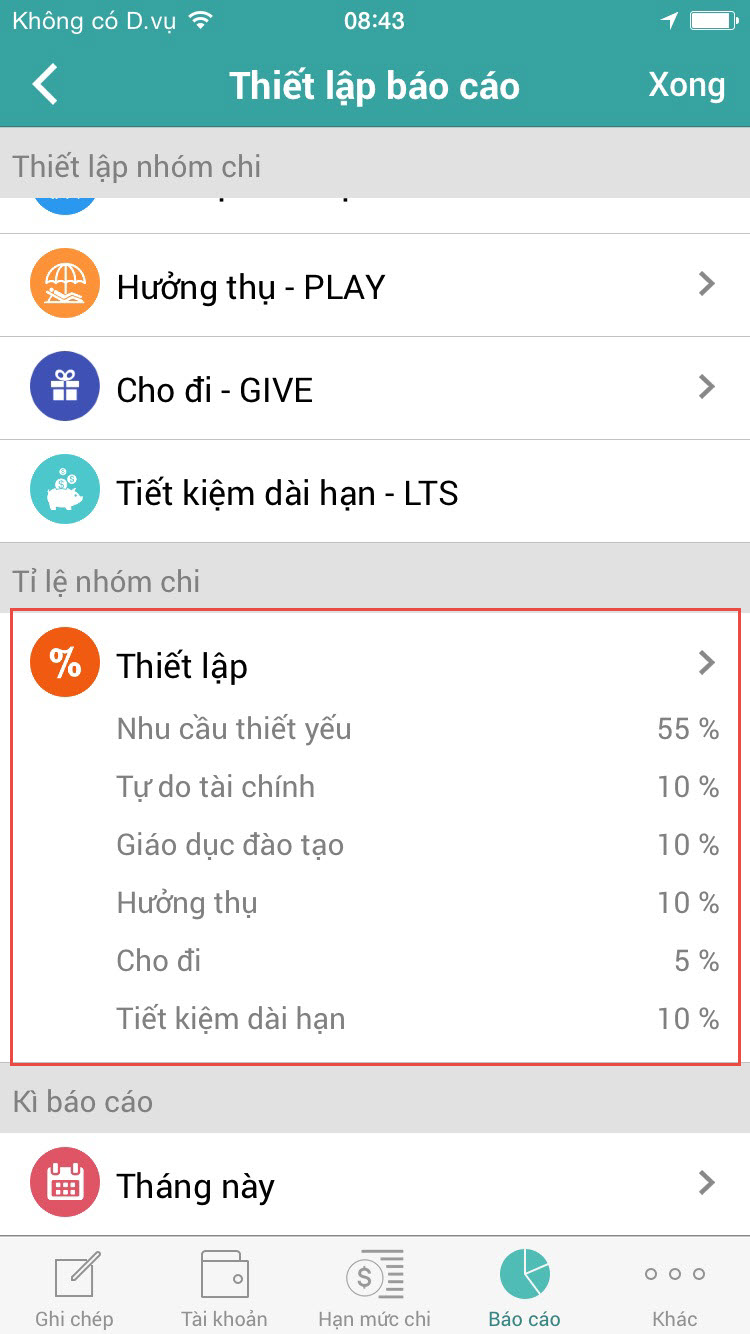
Task: Open Thiết lập ratio settings
Action: click(375, 664)
